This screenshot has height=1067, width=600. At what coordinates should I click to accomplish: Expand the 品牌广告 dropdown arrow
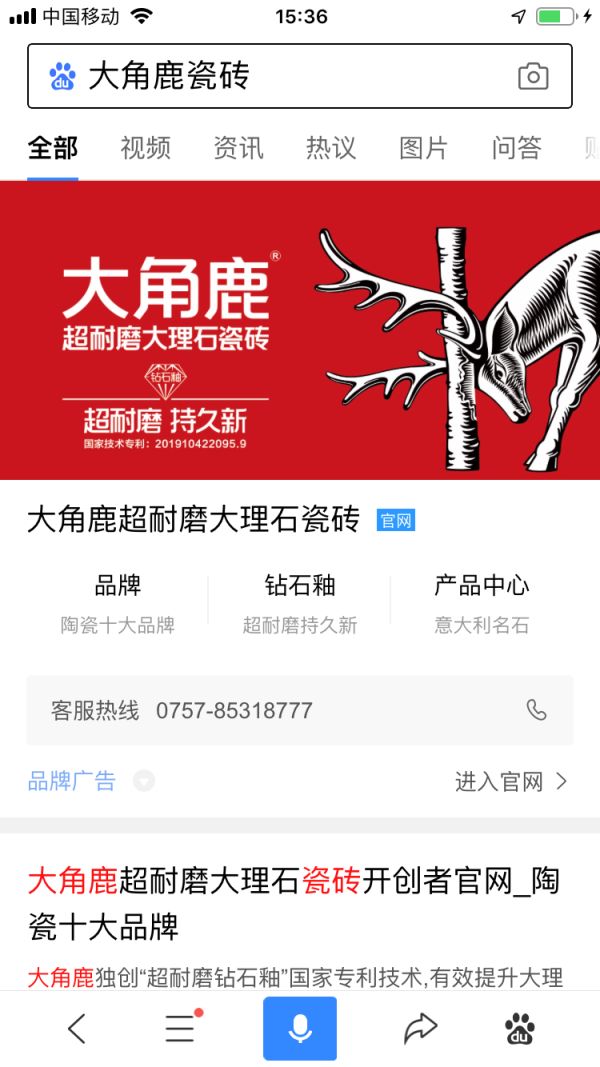144,782
